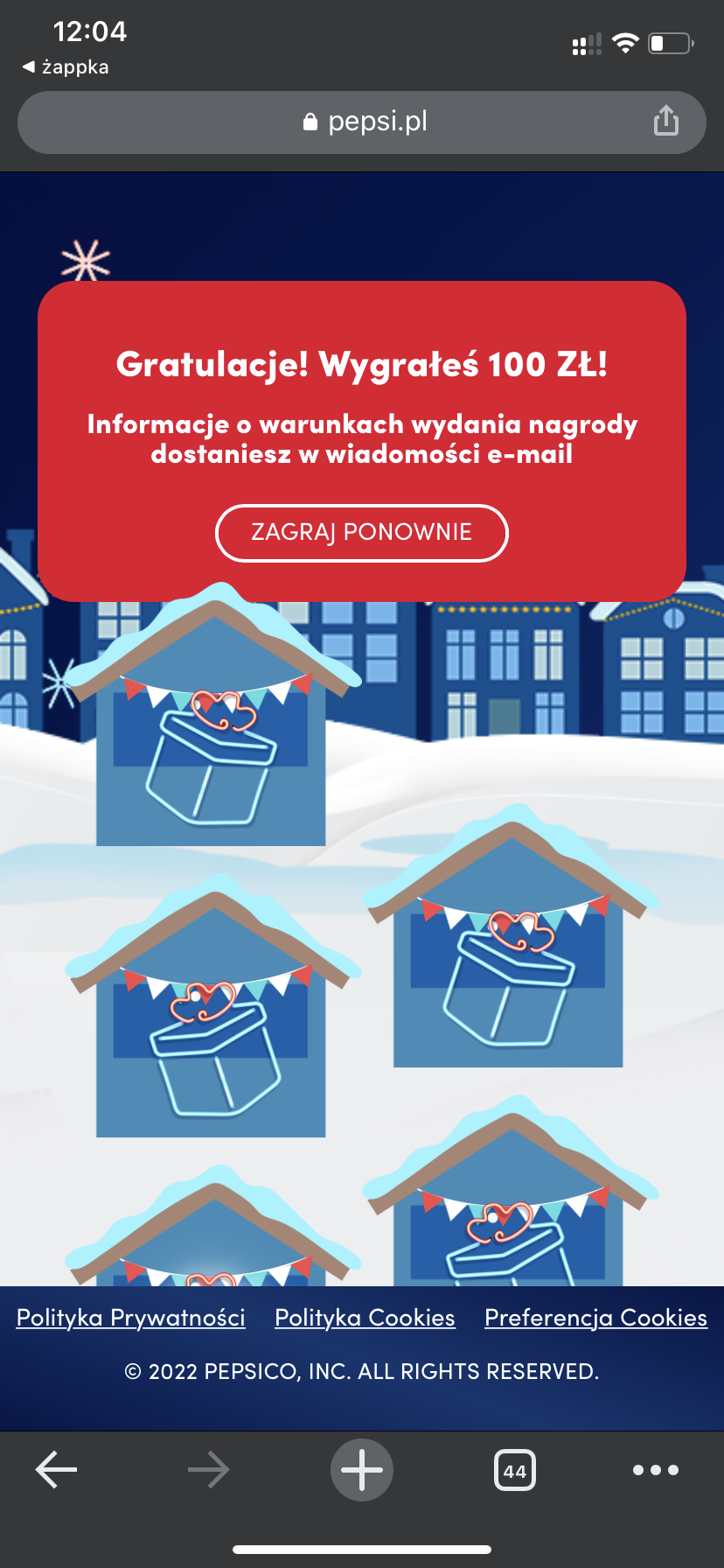This screenshot has height=1568, width=724.
Task: Return to the żappka app
Action: (x=66, y=66)
